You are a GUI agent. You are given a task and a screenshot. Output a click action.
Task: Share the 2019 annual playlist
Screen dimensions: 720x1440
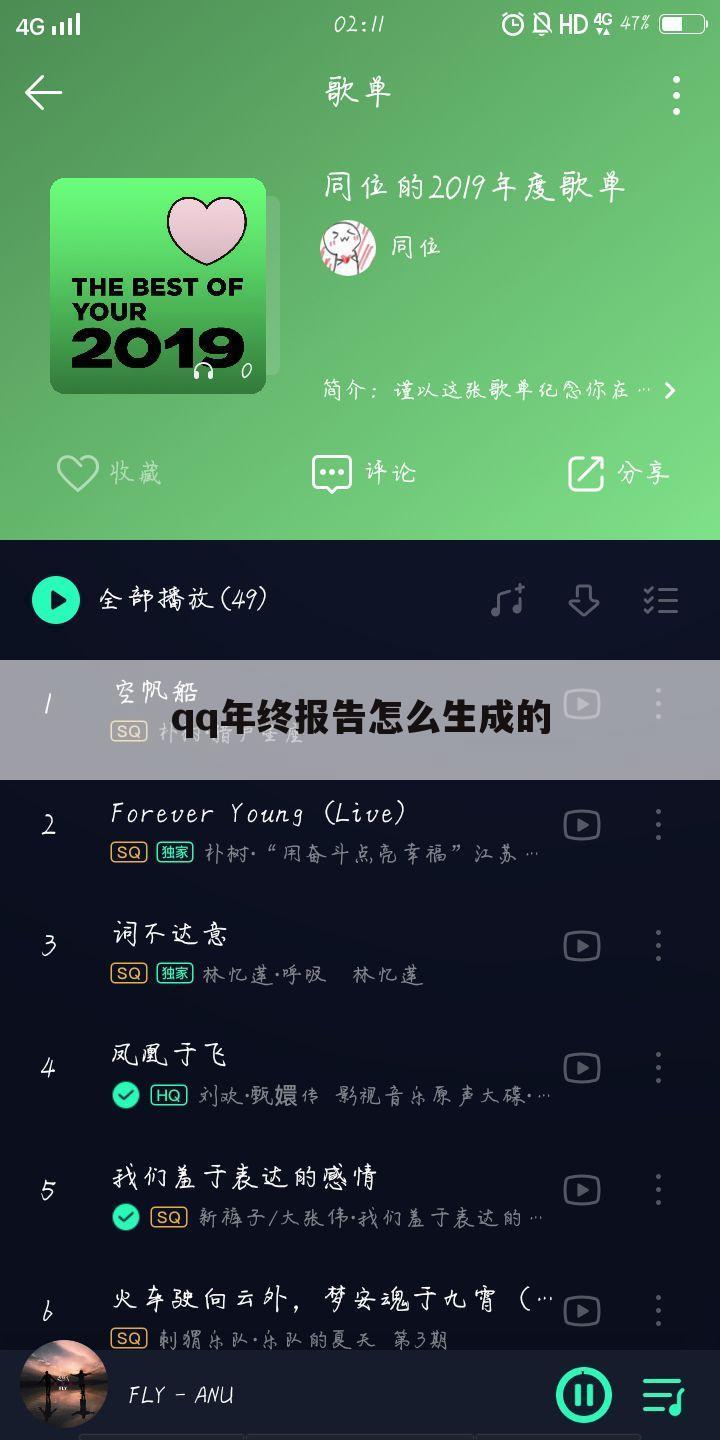tap(620, 472)
